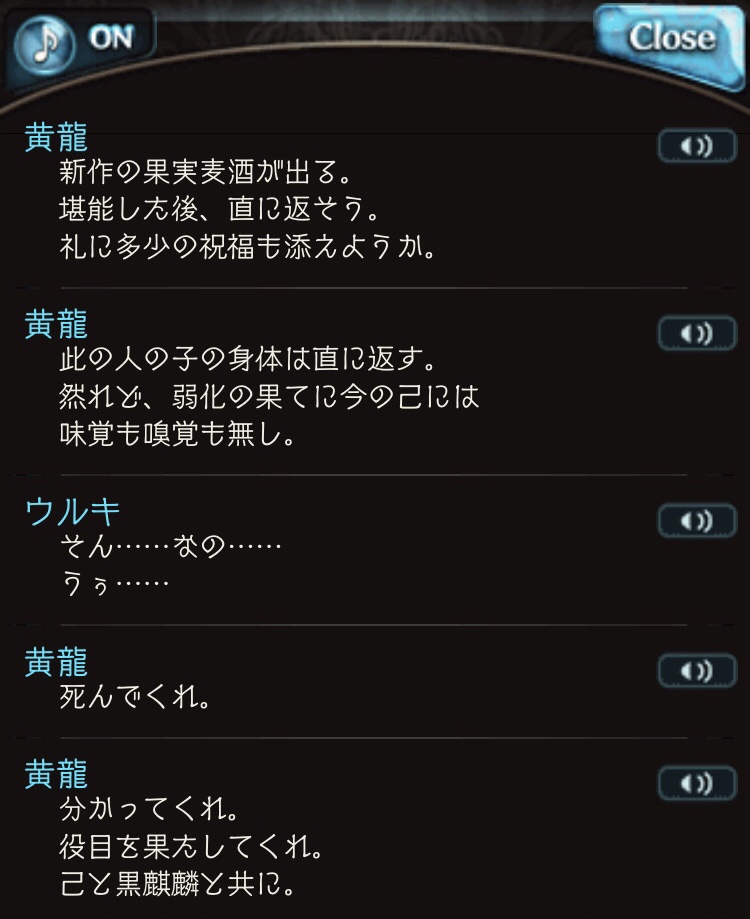Play voice for 黄龍's line starting 此の人の子
This screenshot has height=919, width=750.
click(696, 333)
